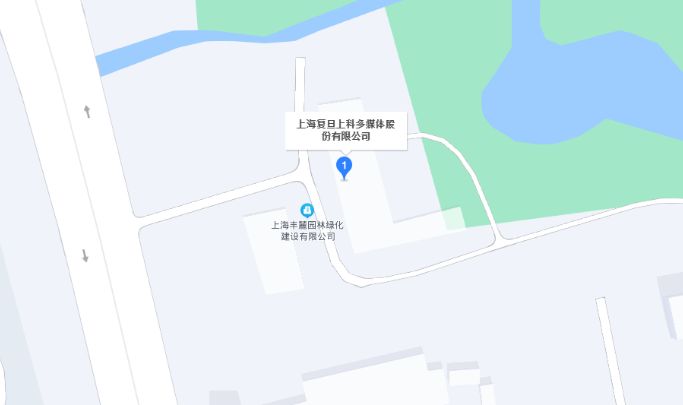Open the 上海复旦上科多媒体股份有限公司 callout label
683x405 pixels.
click(346, 130)
